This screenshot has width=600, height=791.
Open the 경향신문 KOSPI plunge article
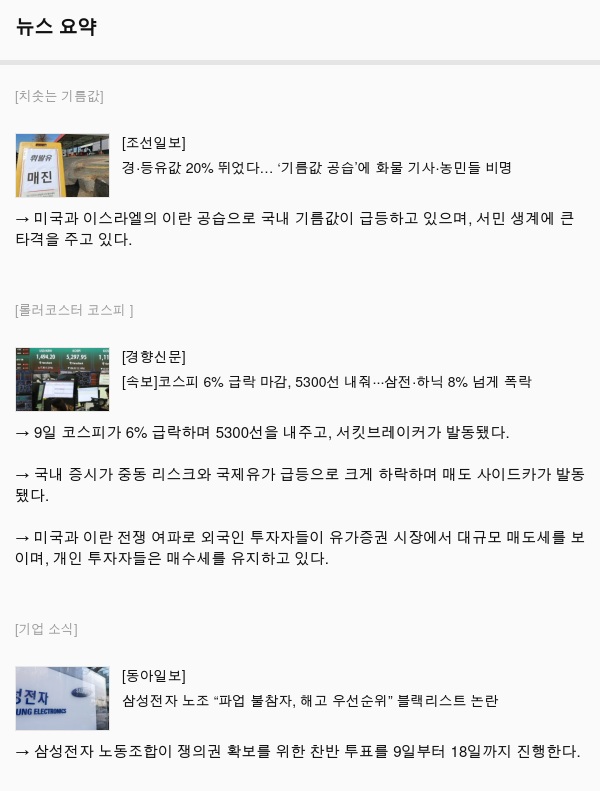coord(326,382)
